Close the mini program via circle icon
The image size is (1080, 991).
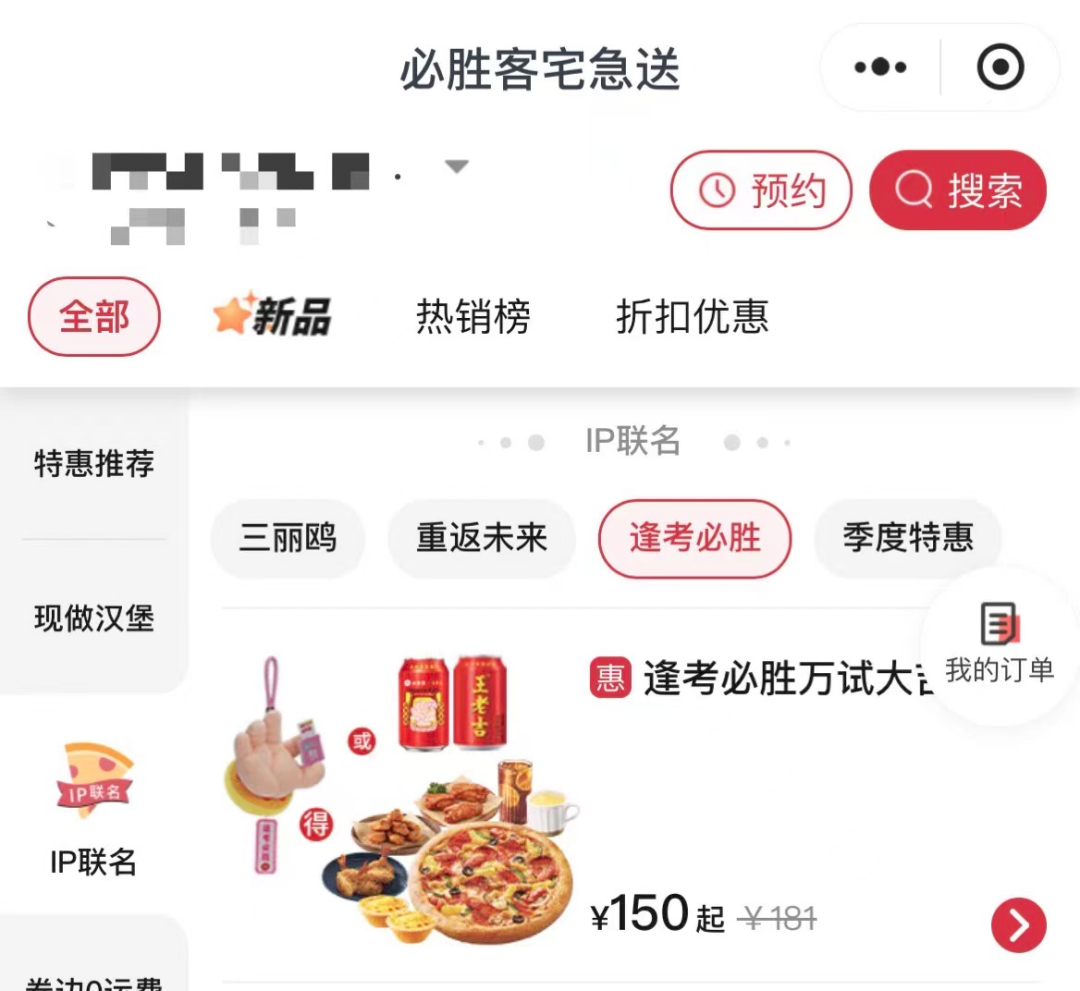coord(1000,68)
